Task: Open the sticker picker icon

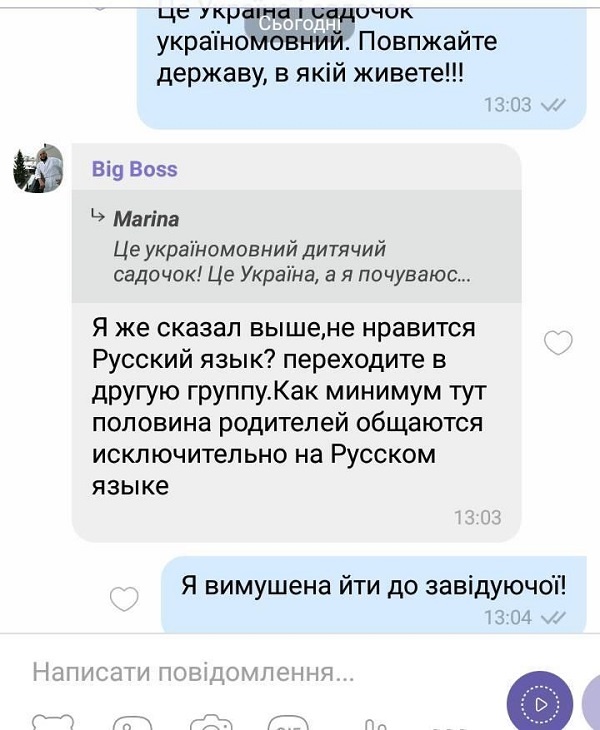Action: pos(52,722)
